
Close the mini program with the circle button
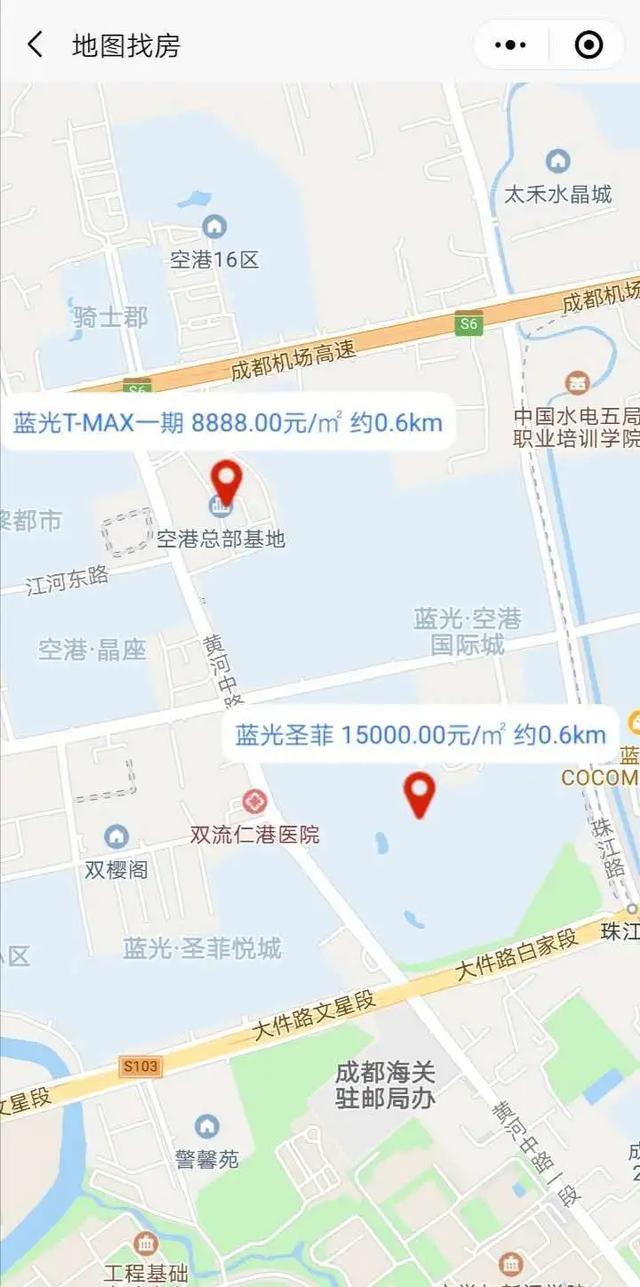pyautogui.click(x=588, y=45)
